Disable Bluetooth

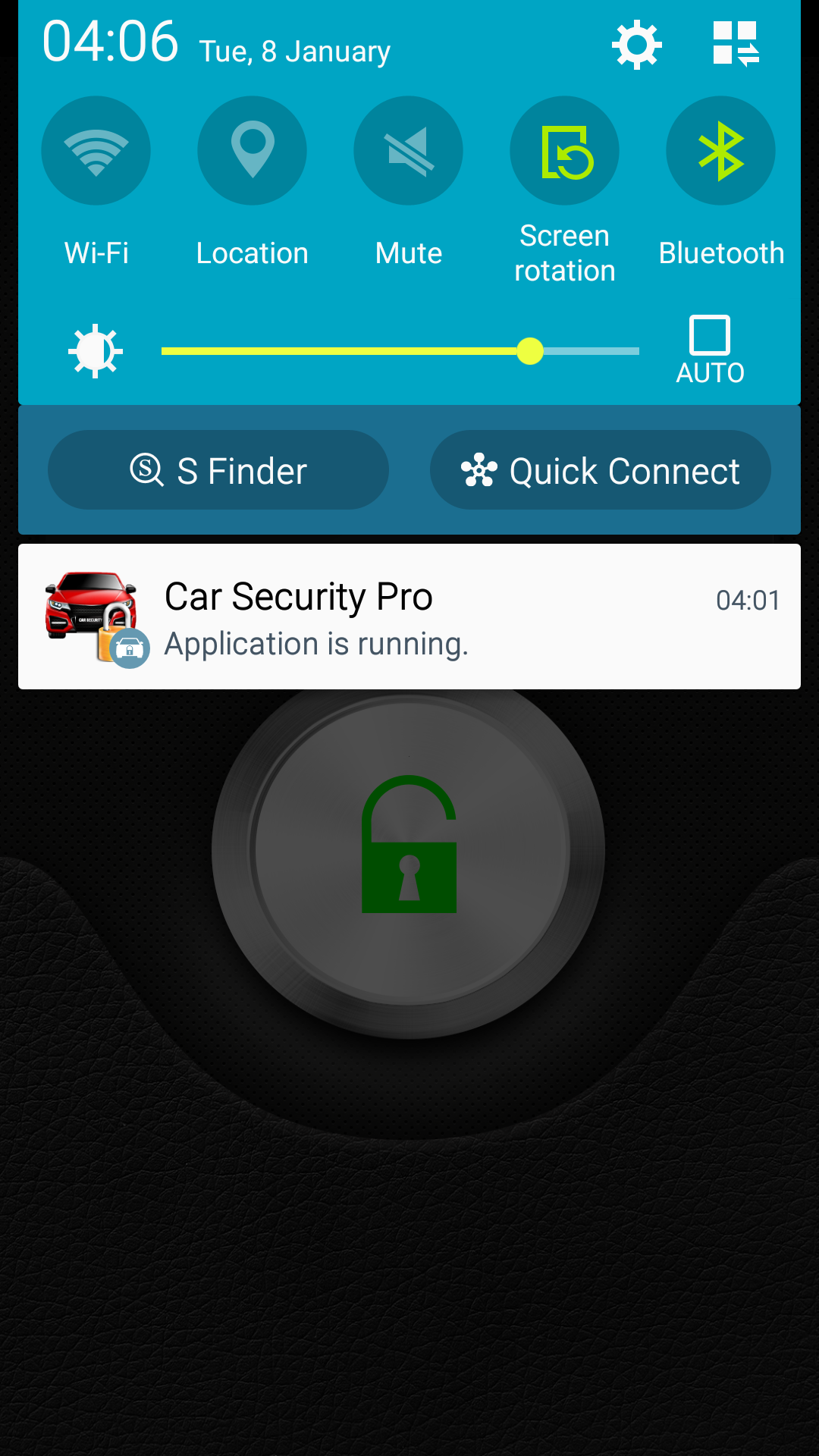pos(720,151)
